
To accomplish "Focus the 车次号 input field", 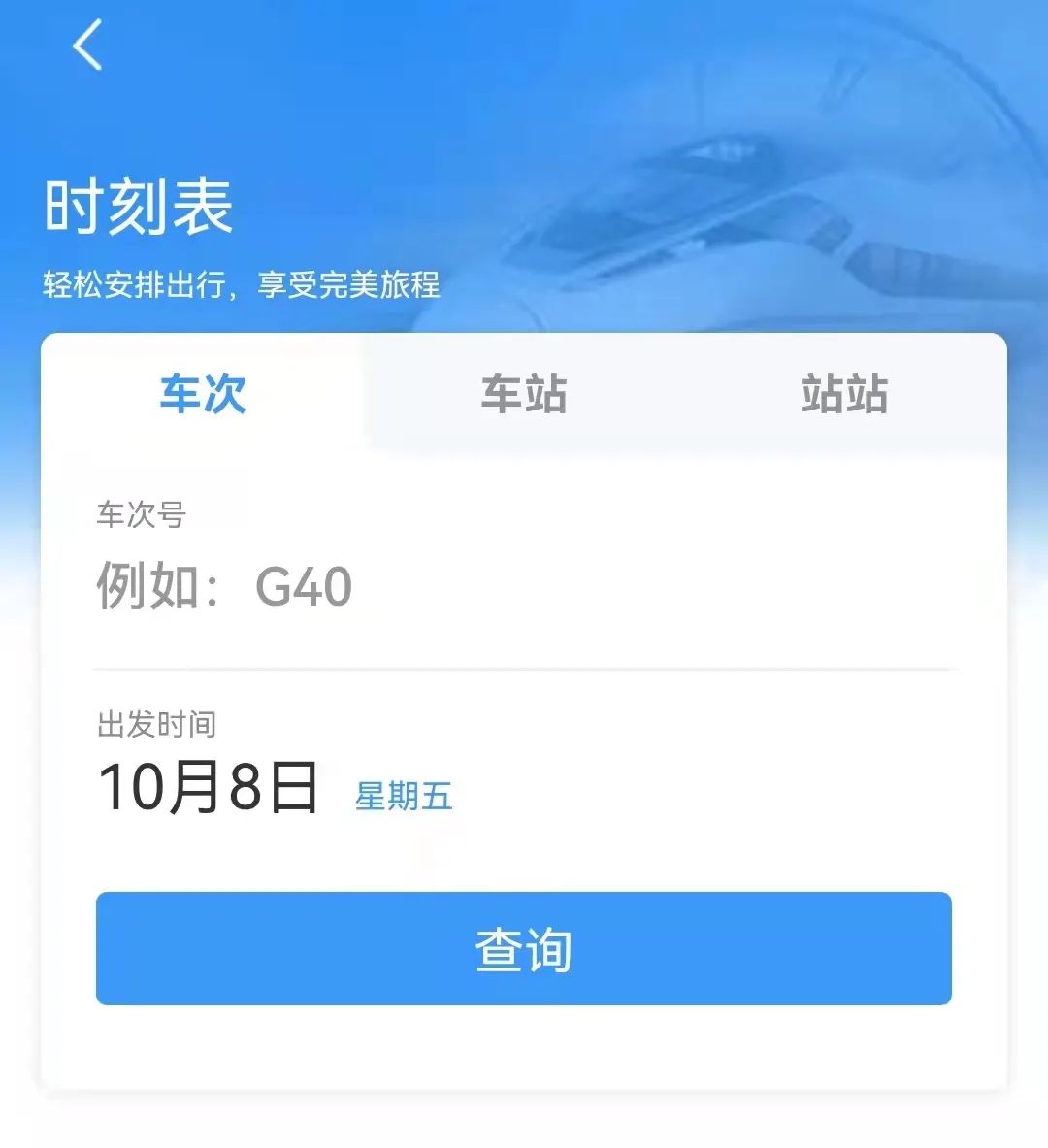I will tap(524, 586).
